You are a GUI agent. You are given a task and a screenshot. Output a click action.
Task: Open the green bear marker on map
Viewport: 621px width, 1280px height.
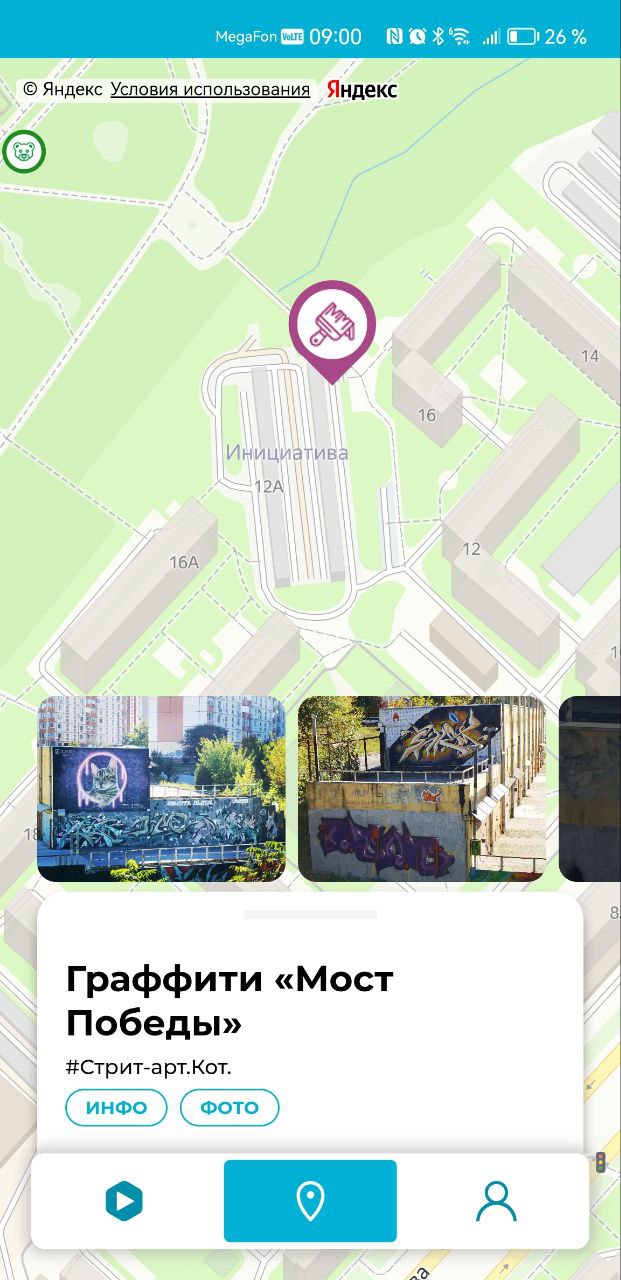pos(24,152)
